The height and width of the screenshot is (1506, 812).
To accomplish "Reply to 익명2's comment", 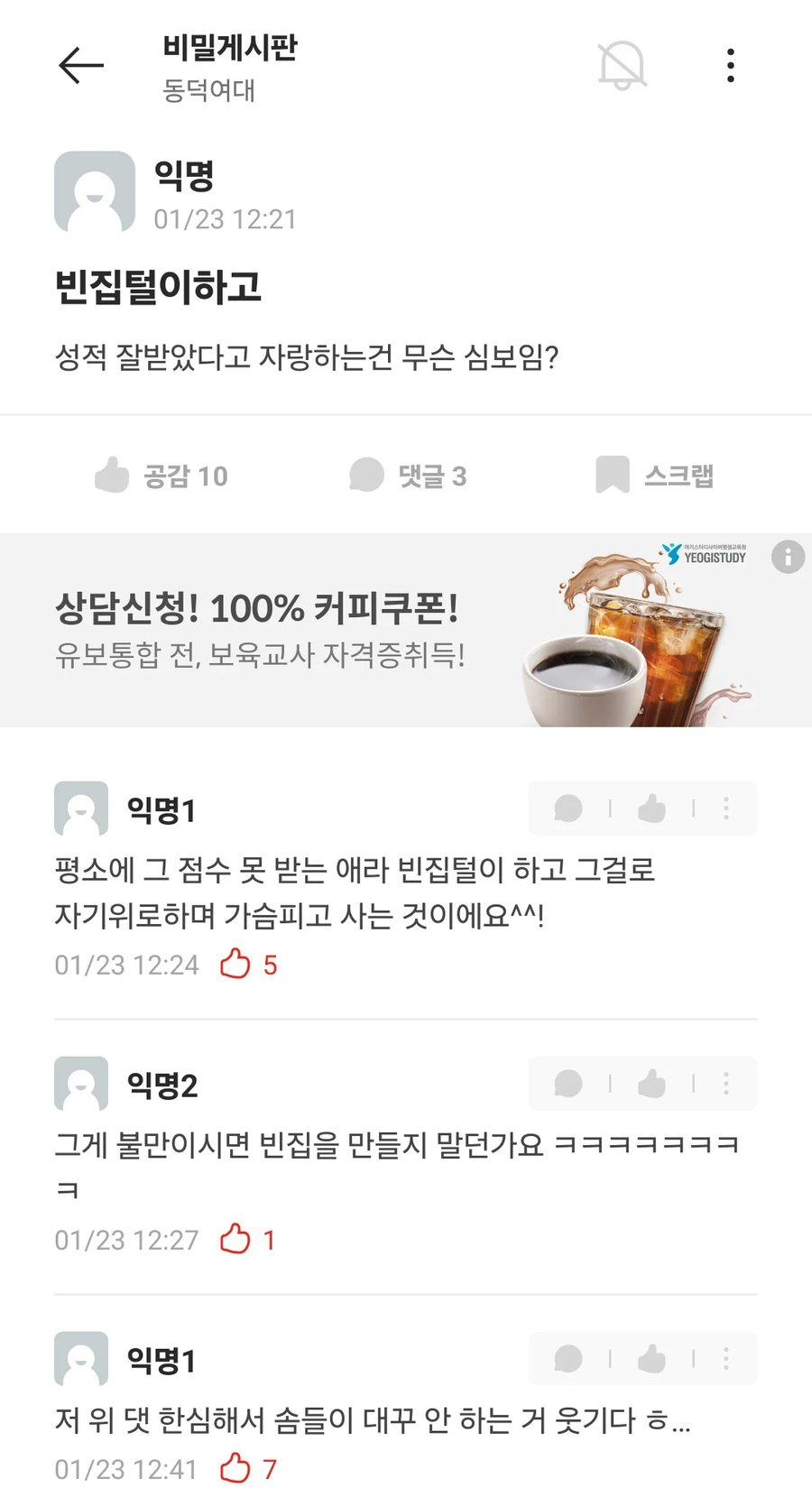I will [x=568, y=1083].
